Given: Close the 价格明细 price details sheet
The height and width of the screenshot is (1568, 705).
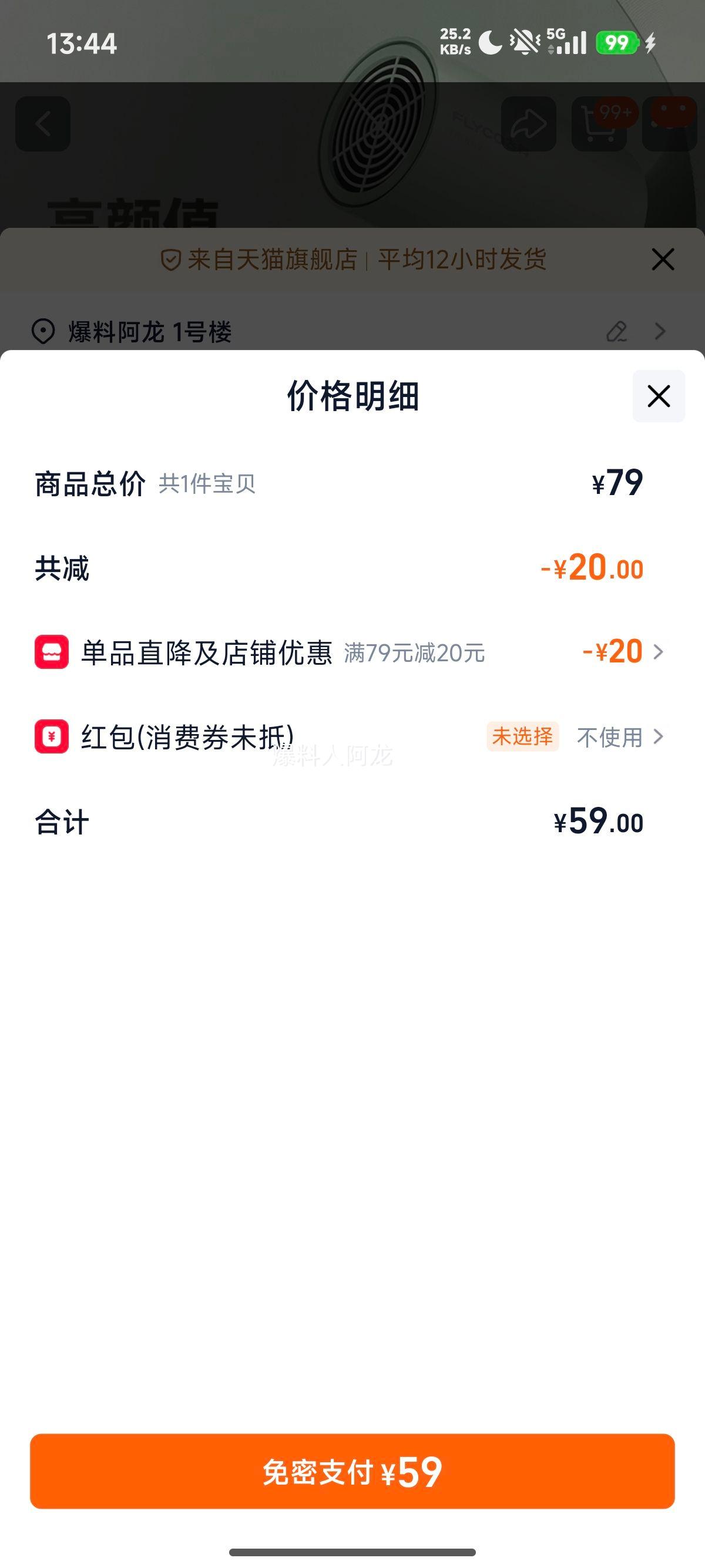Looking at the screenshot, I should [658, 396].
